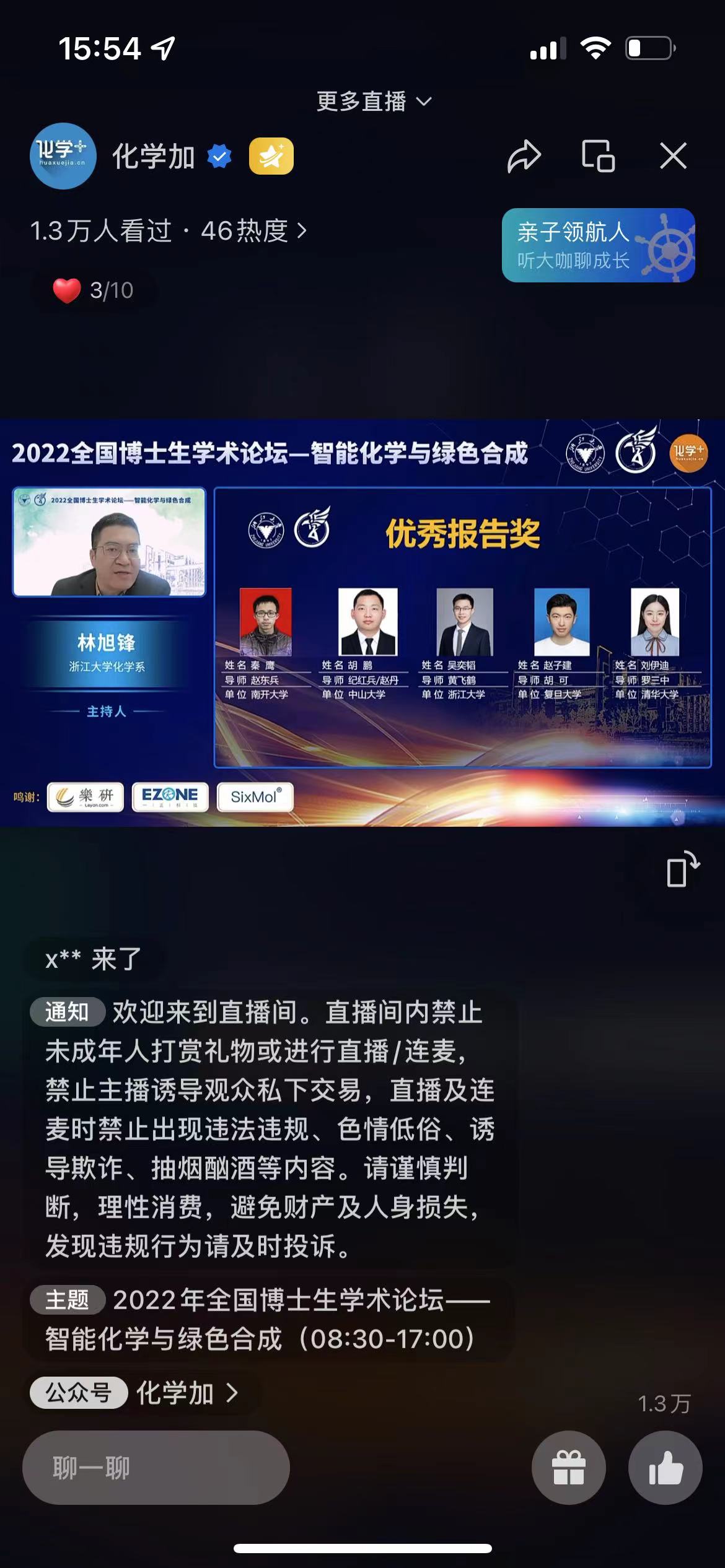Screen dimensions: 725x1568
Task: Open the 亲子领航人 banner
Action: 598,245
